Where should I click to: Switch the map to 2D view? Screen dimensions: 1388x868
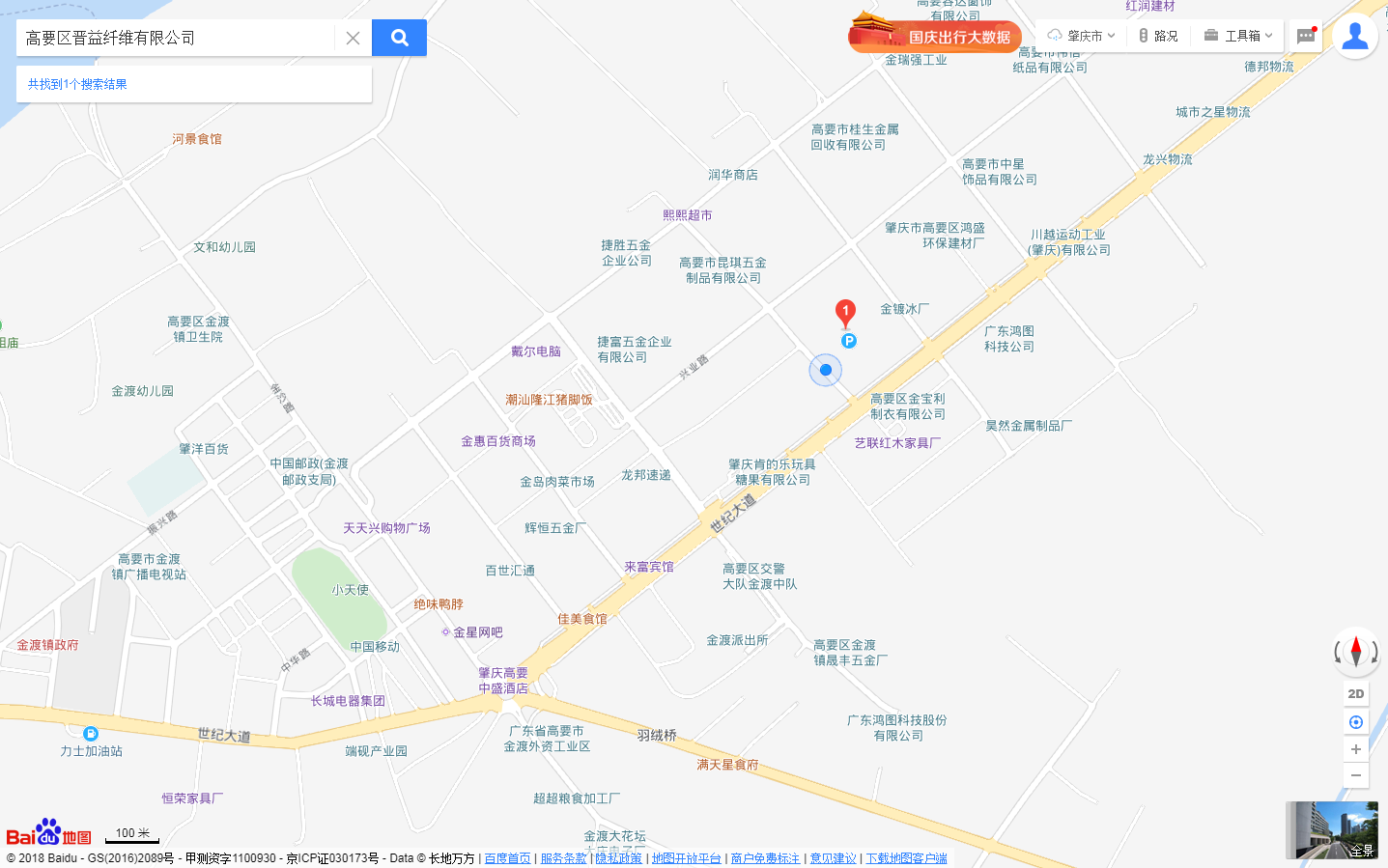point(1355,693)
